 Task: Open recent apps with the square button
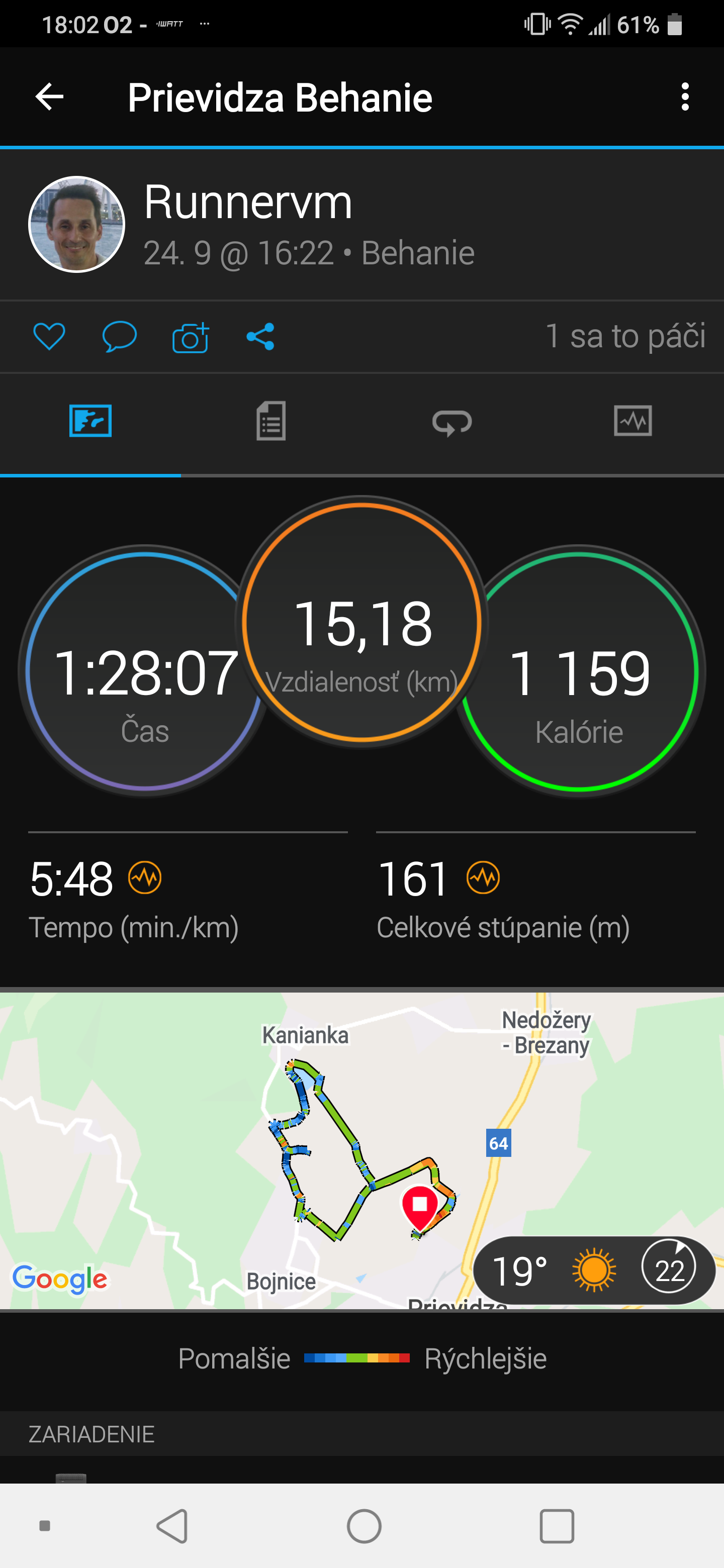click(557, 1526)
